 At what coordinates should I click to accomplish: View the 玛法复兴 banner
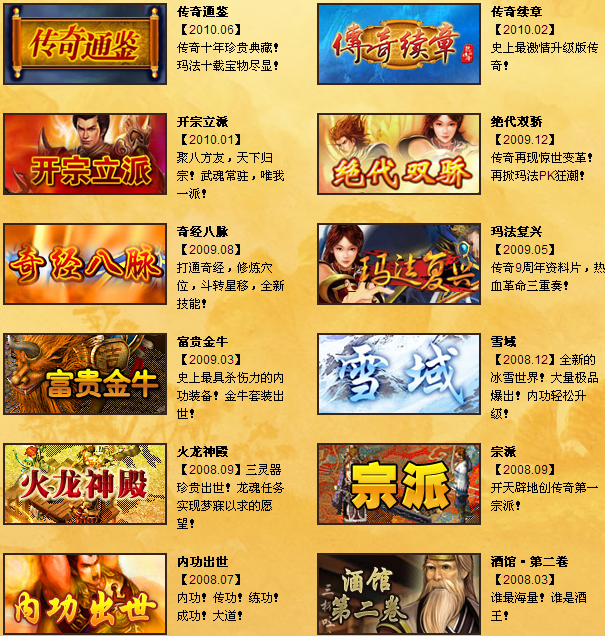[x=398, y=263]
